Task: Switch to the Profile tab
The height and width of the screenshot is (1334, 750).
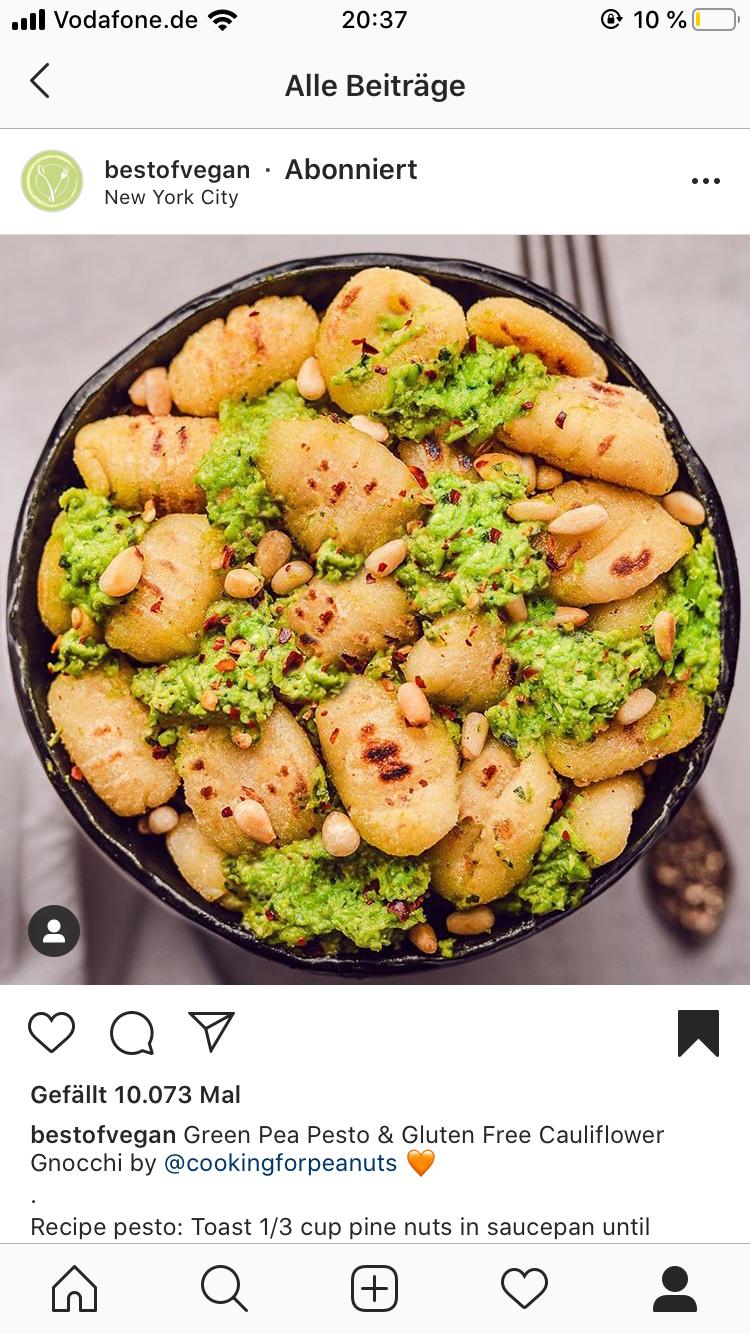Action: click(x=674, y=1288)
